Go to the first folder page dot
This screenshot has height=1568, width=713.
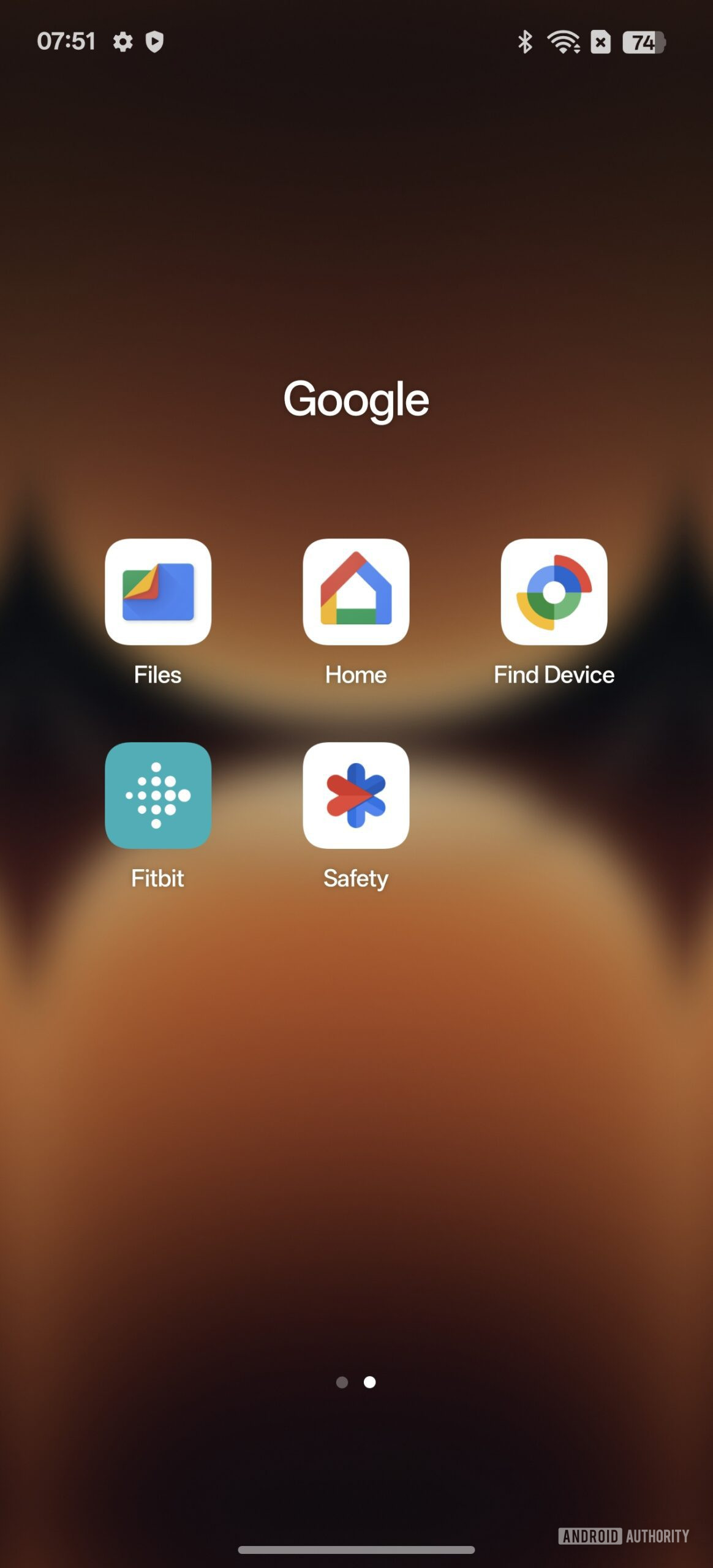tap(342, 1382)
